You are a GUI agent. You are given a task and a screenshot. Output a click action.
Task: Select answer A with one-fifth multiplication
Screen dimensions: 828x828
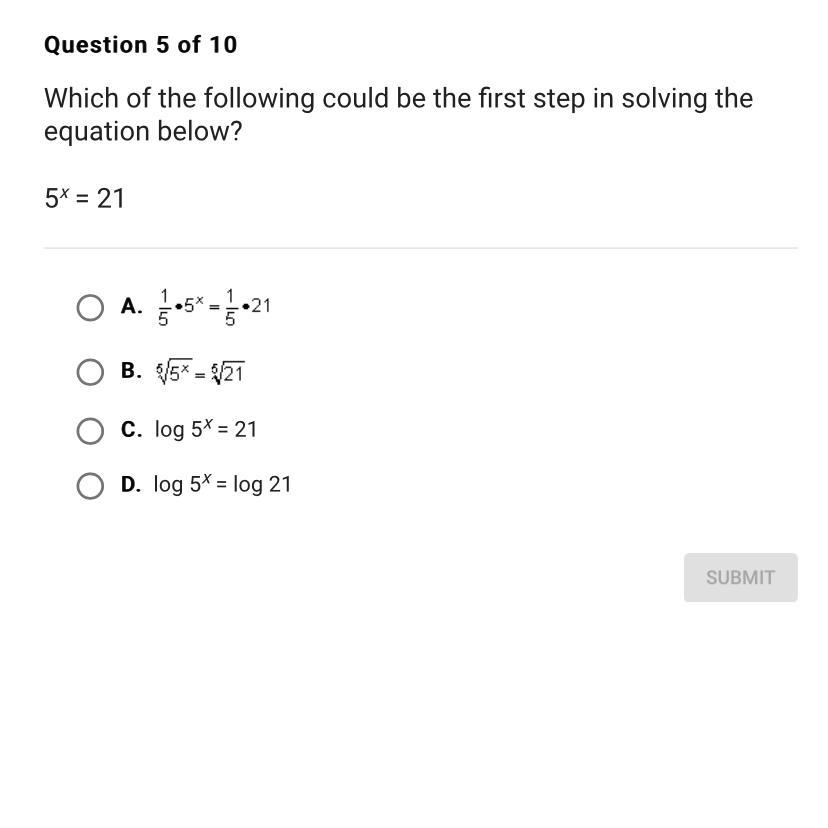coord(90,307)
